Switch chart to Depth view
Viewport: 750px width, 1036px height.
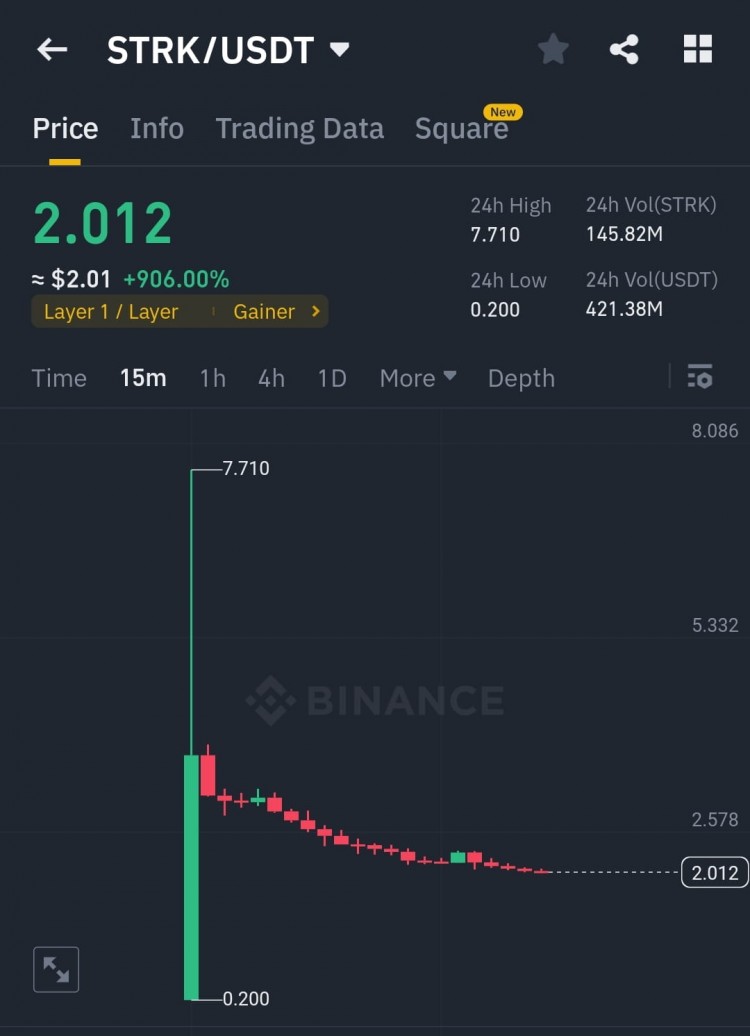point(521,378)
